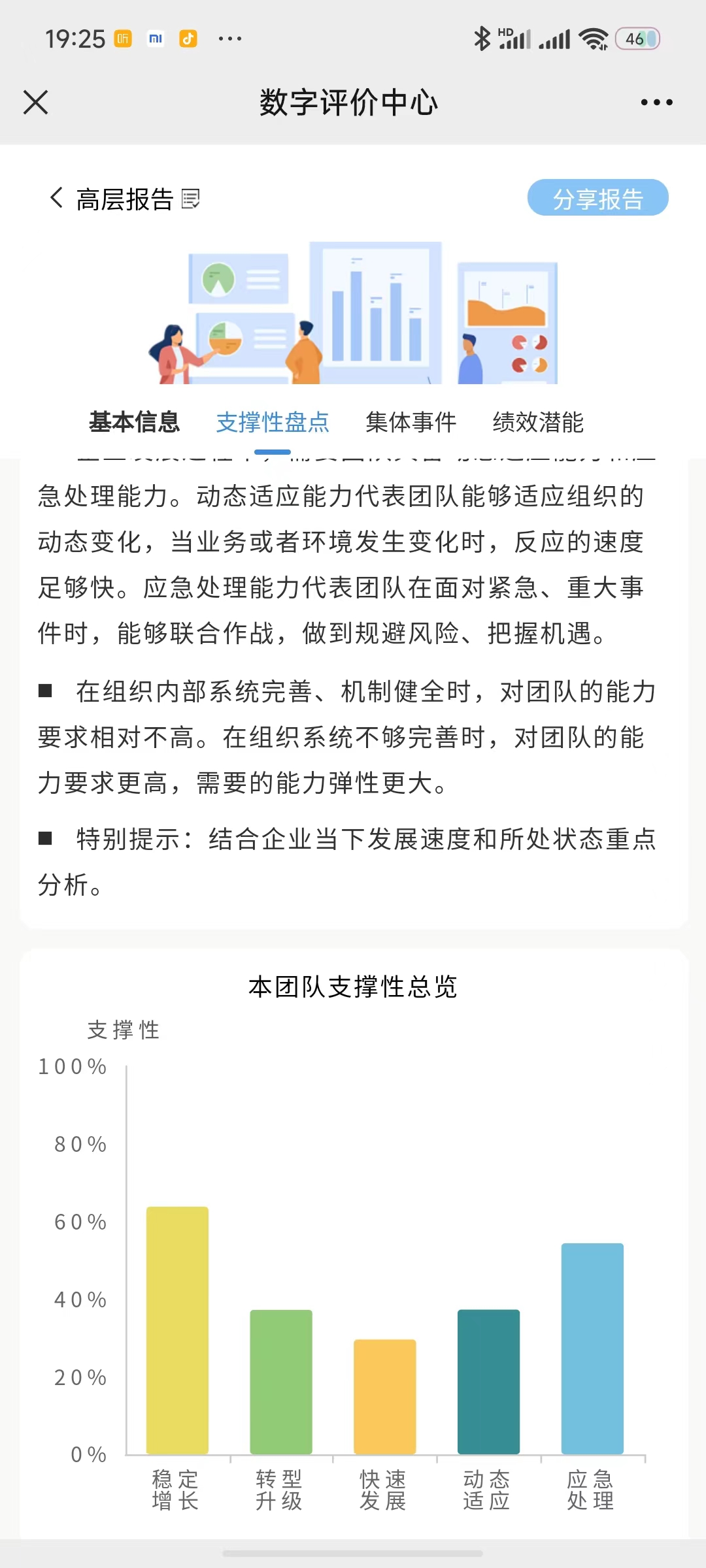Select the 支撑性盘点 tab

[273, 422]
